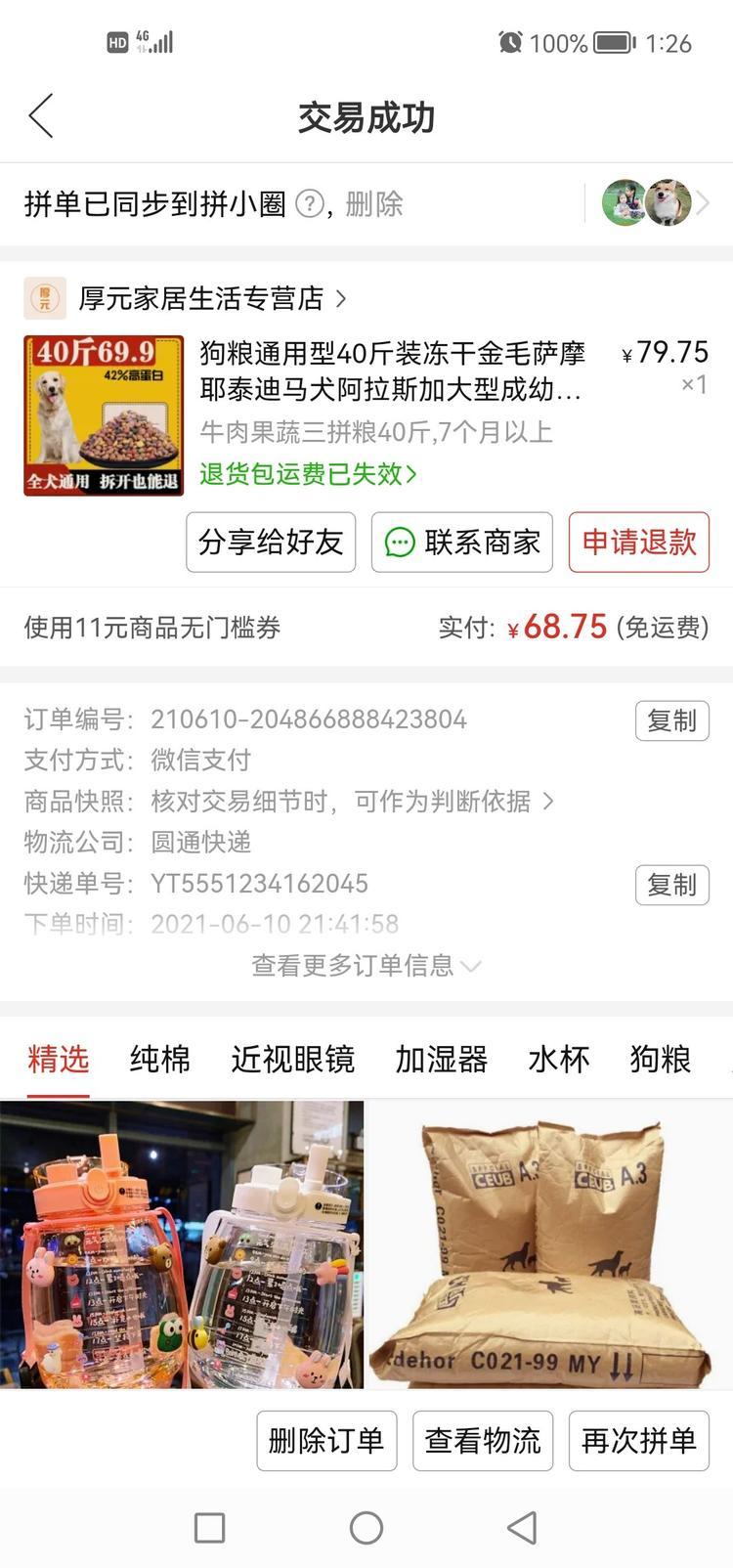This screenshot has height=1568, width=733.
Task: Tap 再次拼单 to reorder
Action: [639, 1440]
